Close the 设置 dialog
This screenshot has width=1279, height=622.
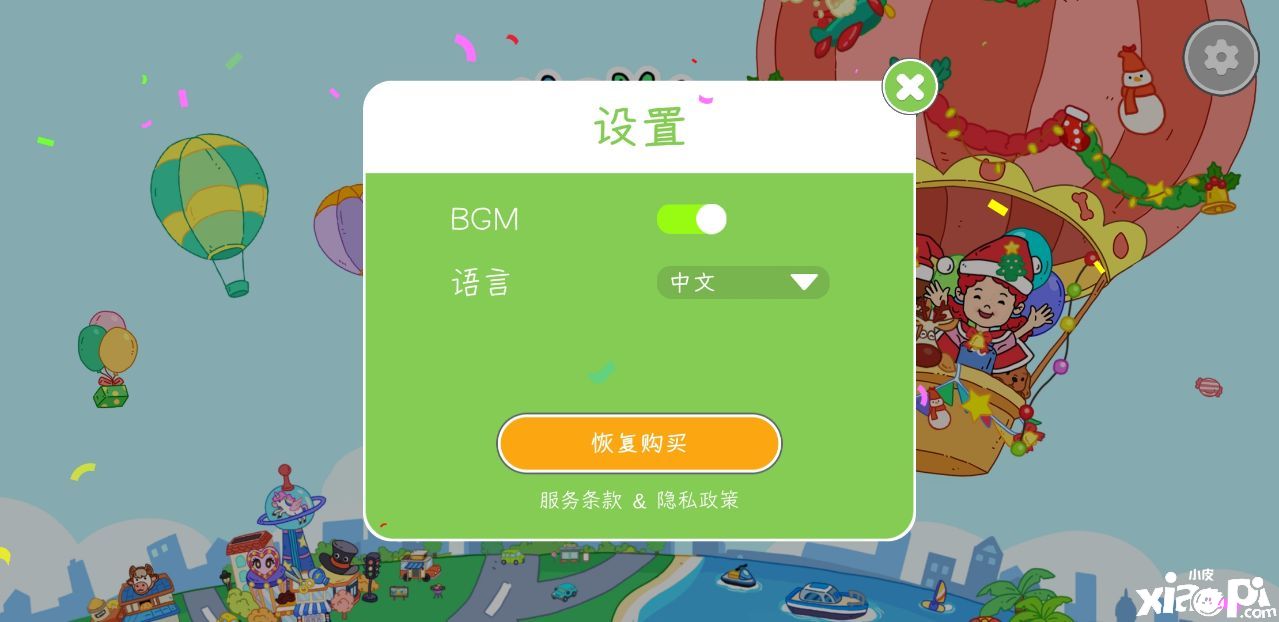tap(909, 87)
